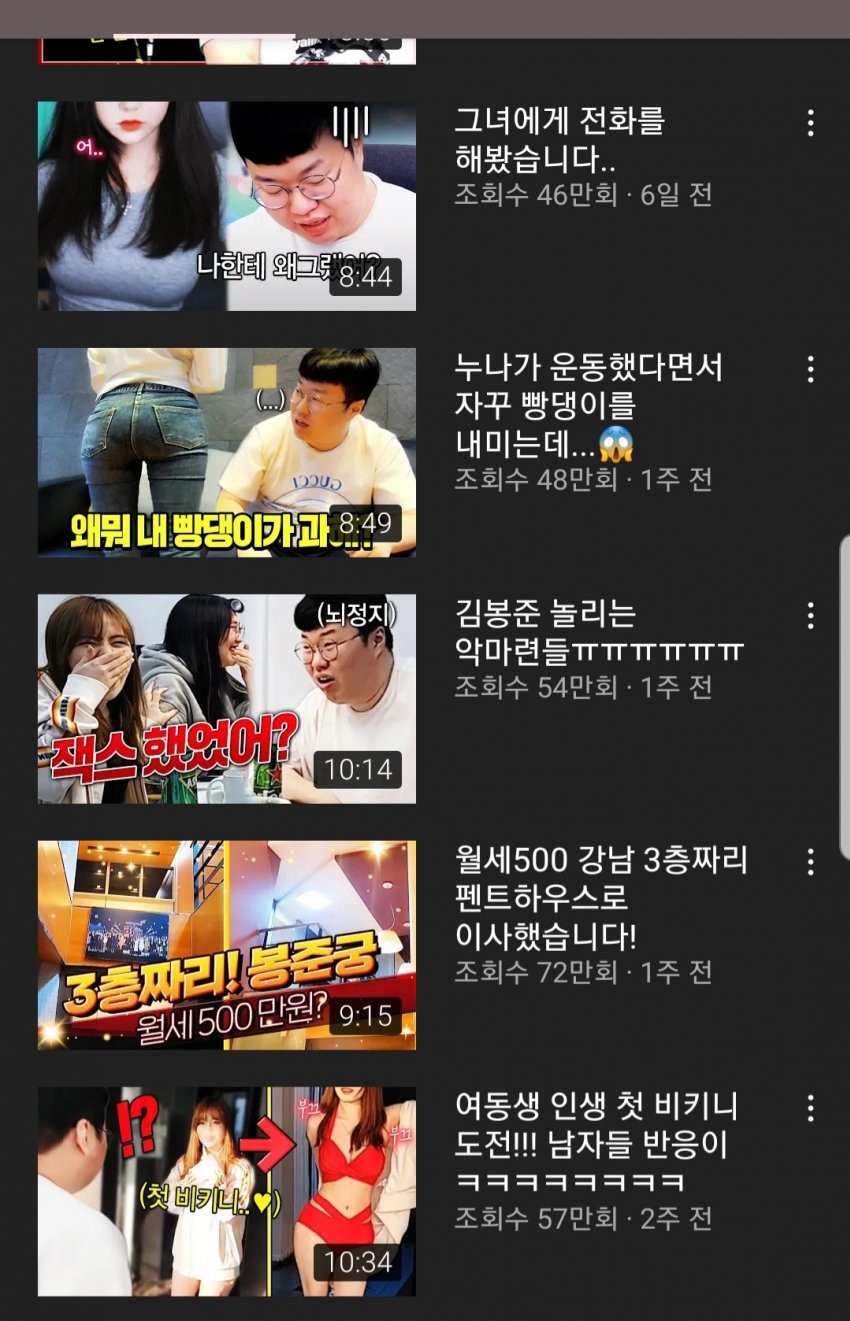The width and height of the screenshot is (850, 1321).
Task: Show options for '월세500 강남 3층짜리 펜트하우스' video
Action: pyautogui.click(x=810, y=862)
